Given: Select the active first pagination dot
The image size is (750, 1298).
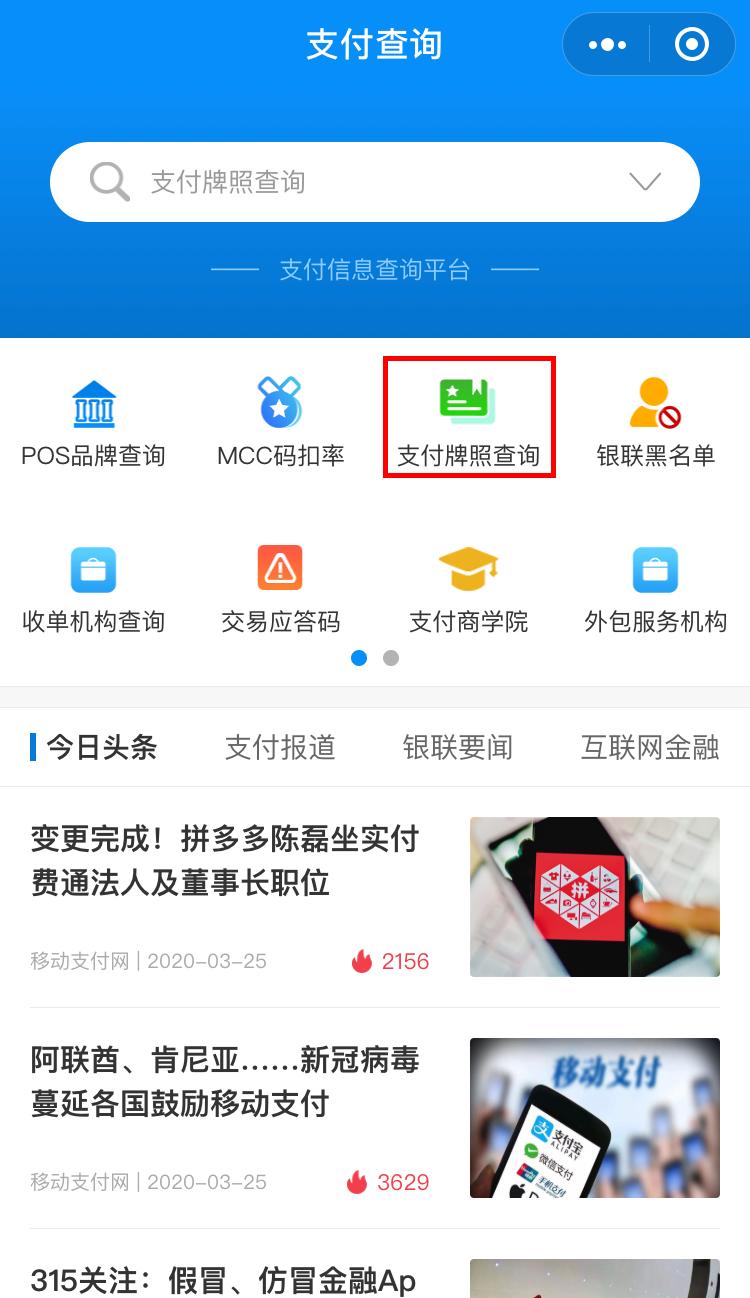Looking at the screenshot, I should pyautogui.click(x=359, y=658).
